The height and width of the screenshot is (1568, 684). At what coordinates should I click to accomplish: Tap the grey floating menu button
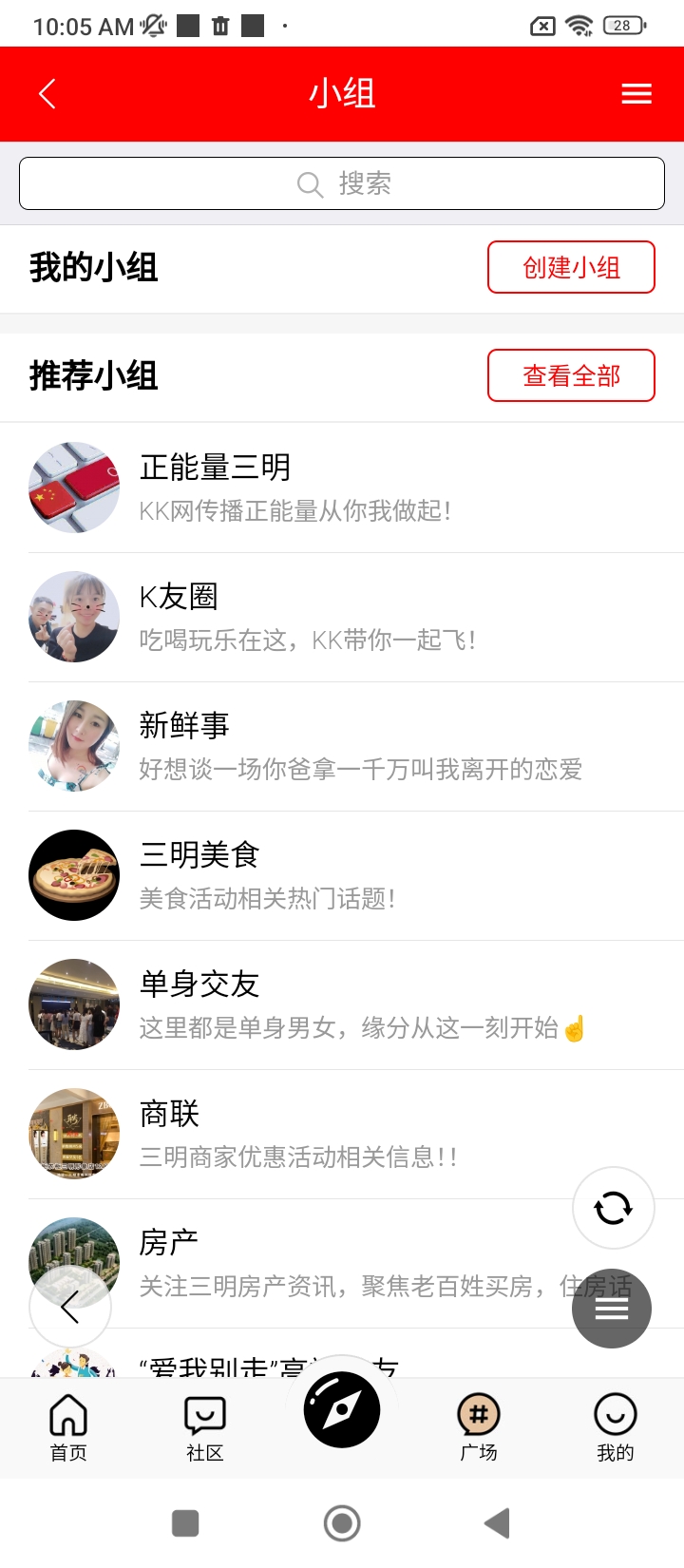[612, 1310]
